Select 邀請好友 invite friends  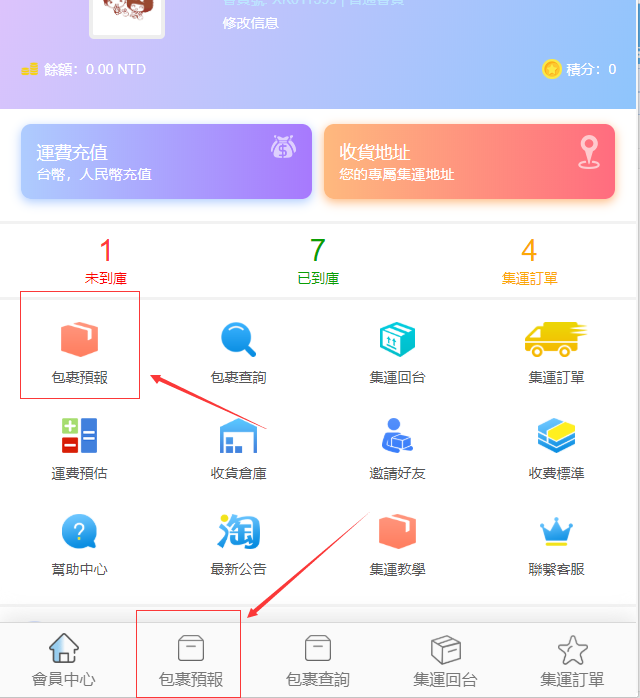click(x=397, y=448)
